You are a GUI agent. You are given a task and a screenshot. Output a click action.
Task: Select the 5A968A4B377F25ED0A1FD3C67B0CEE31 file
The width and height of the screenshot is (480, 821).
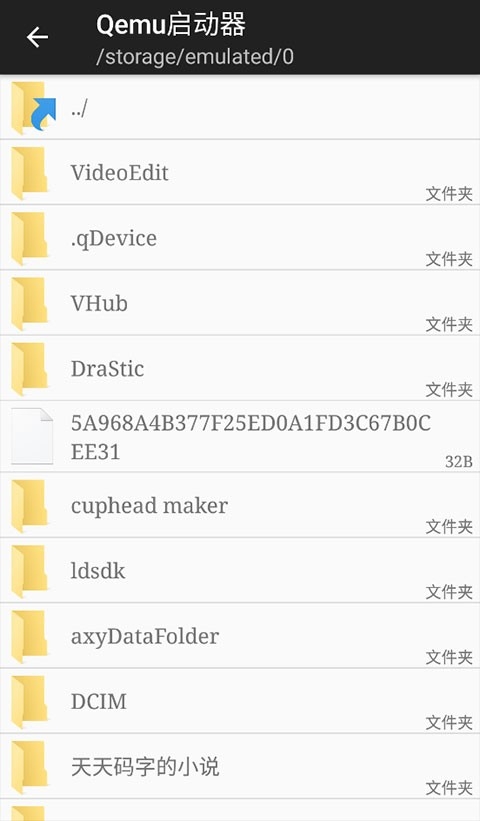coord(240,437)
